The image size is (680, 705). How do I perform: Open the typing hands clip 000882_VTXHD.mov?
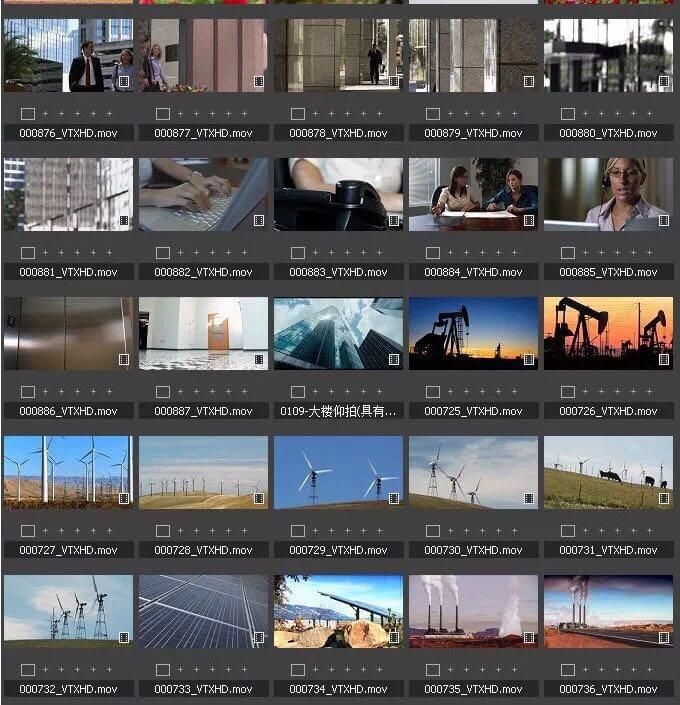click(203, 194)
